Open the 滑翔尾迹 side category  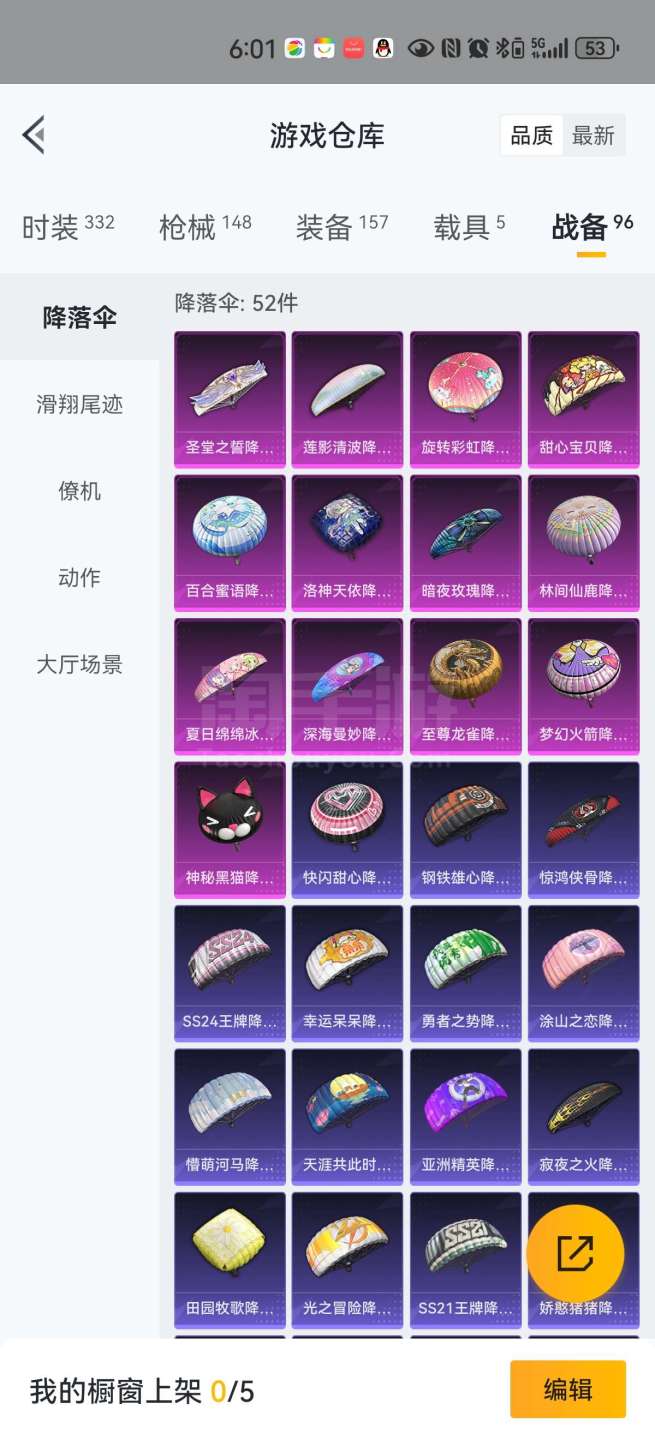[x=80, y=404]
